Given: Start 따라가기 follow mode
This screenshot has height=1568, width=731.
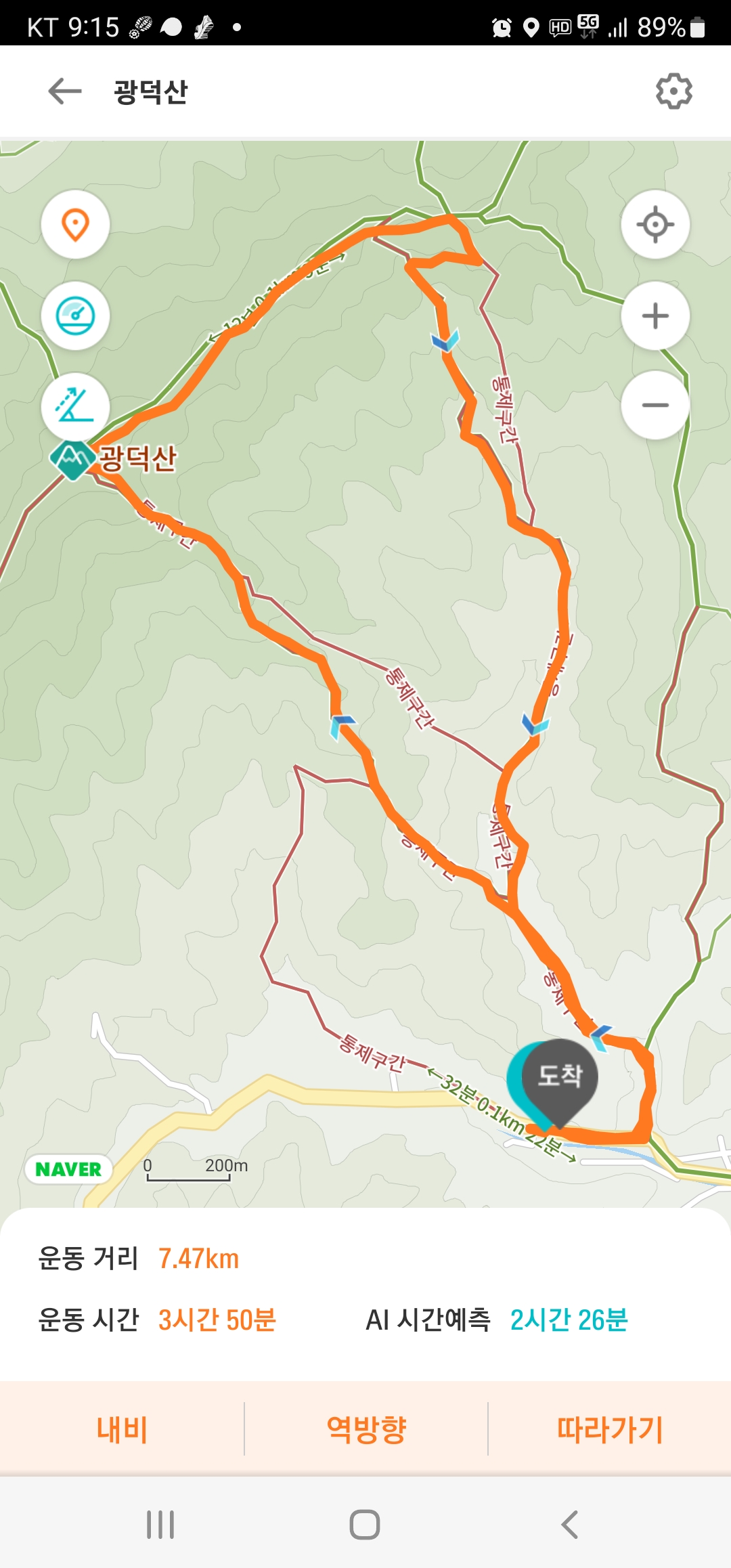Looking at the screenshot, I should (x=609, y=1429).
